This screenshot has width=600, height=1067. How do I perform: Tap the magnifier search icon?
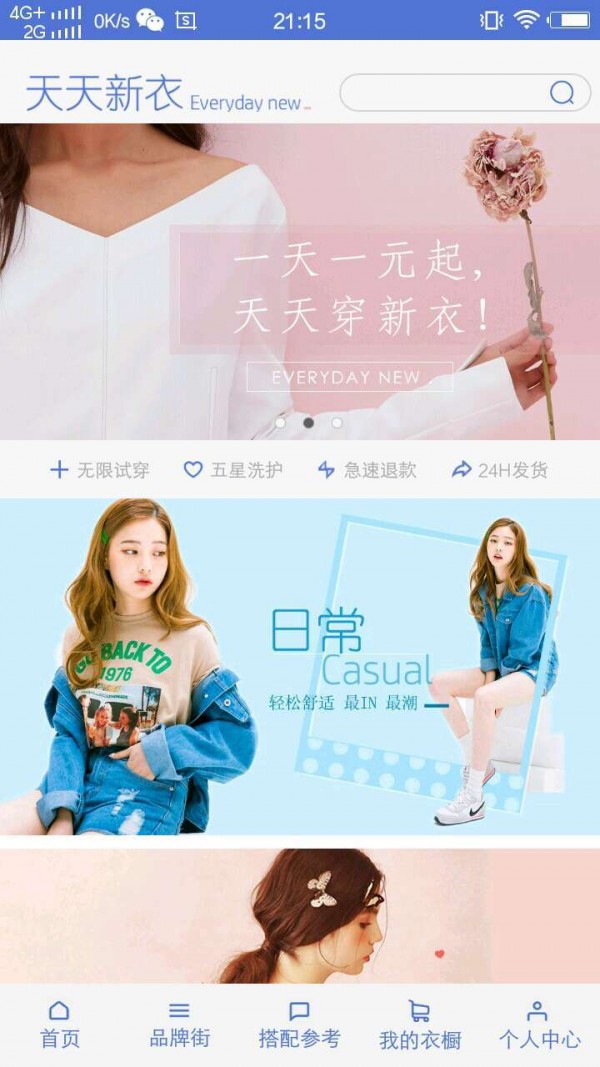point(563,93)
